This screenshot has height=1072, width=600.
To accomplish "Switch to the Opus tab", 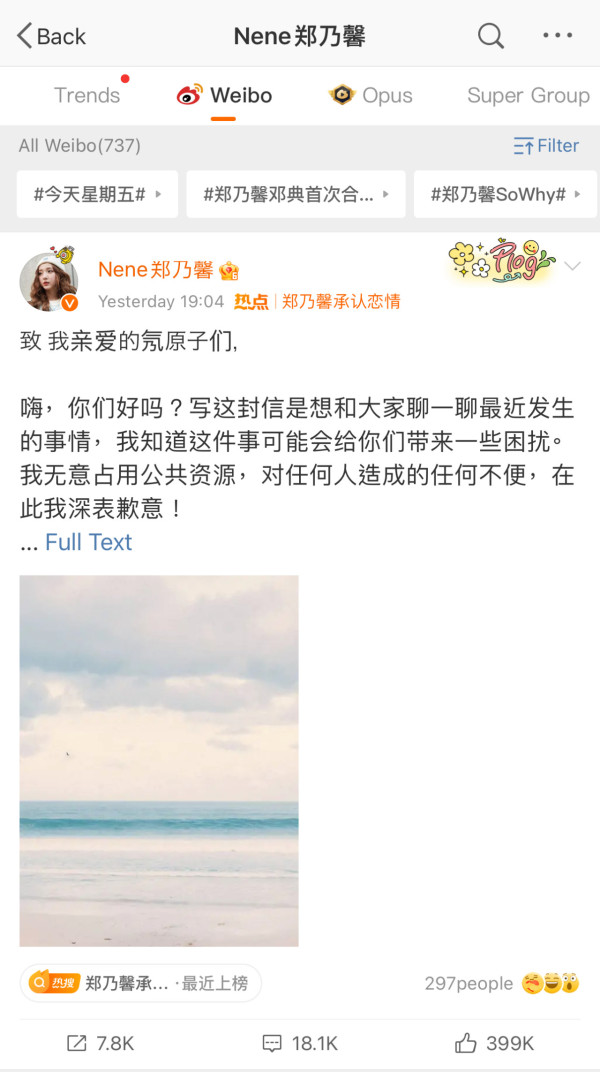I will point(371,95).
